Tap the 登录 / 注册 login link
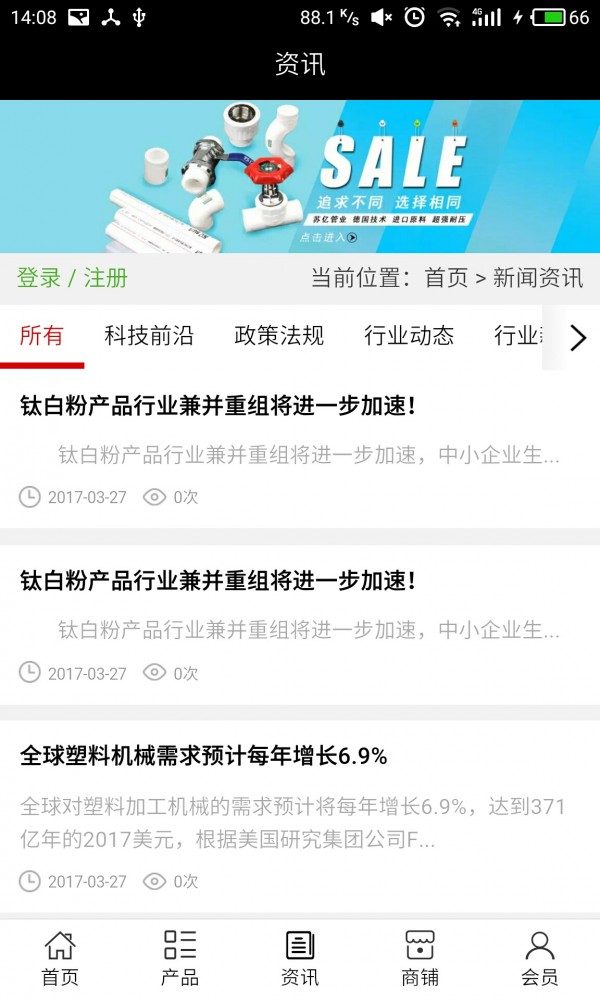The height and width of the screenshot is (1000, 600). [72, 278]
